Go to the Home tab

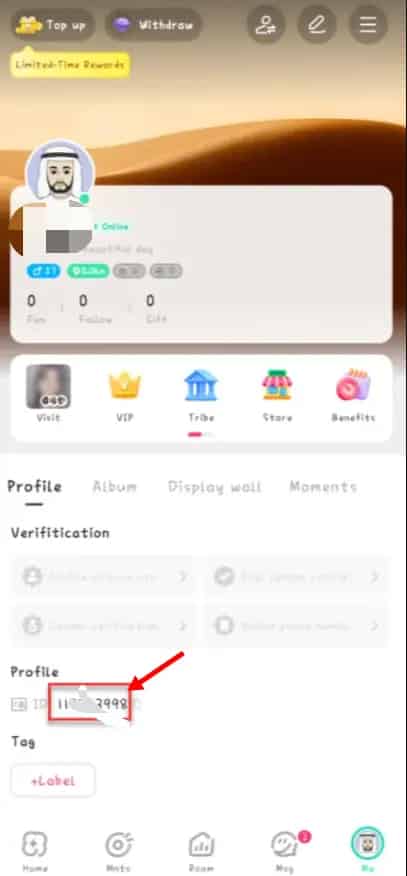click(x=35, y=851)
